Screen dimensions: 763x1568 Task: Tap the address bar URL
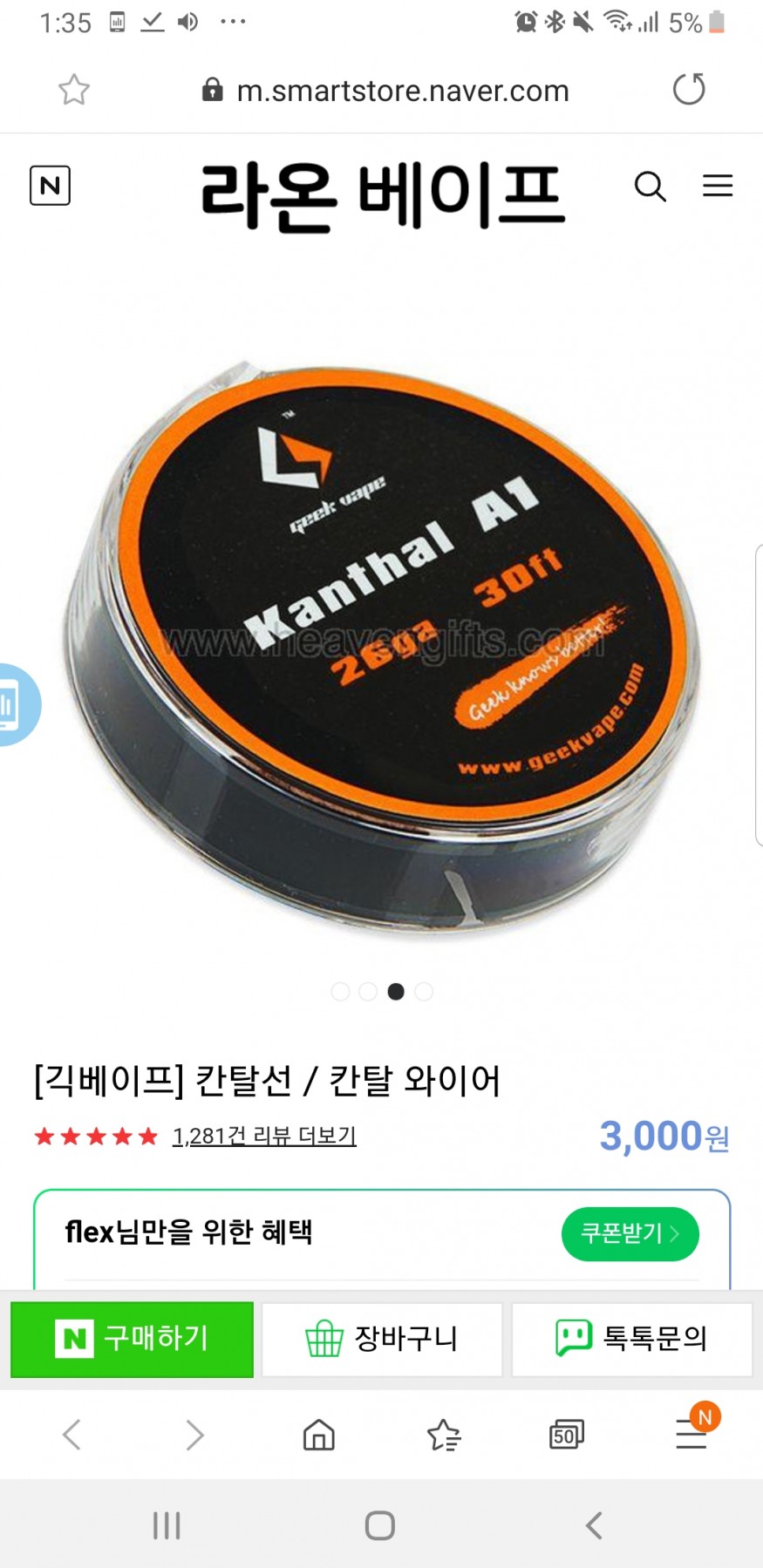click(x=402, y=91)
